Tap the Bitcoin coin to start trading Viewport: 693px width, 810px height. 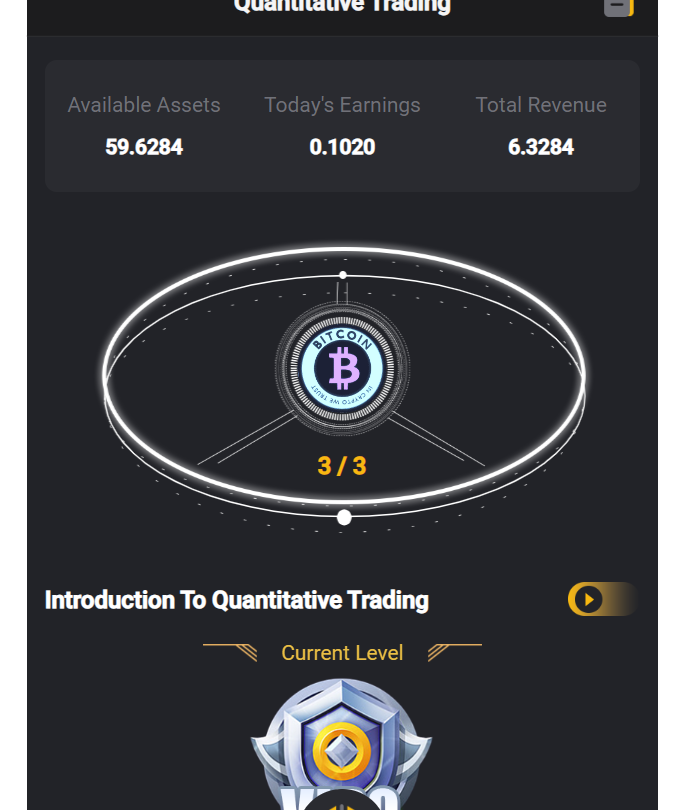click(x=343, y=369)
